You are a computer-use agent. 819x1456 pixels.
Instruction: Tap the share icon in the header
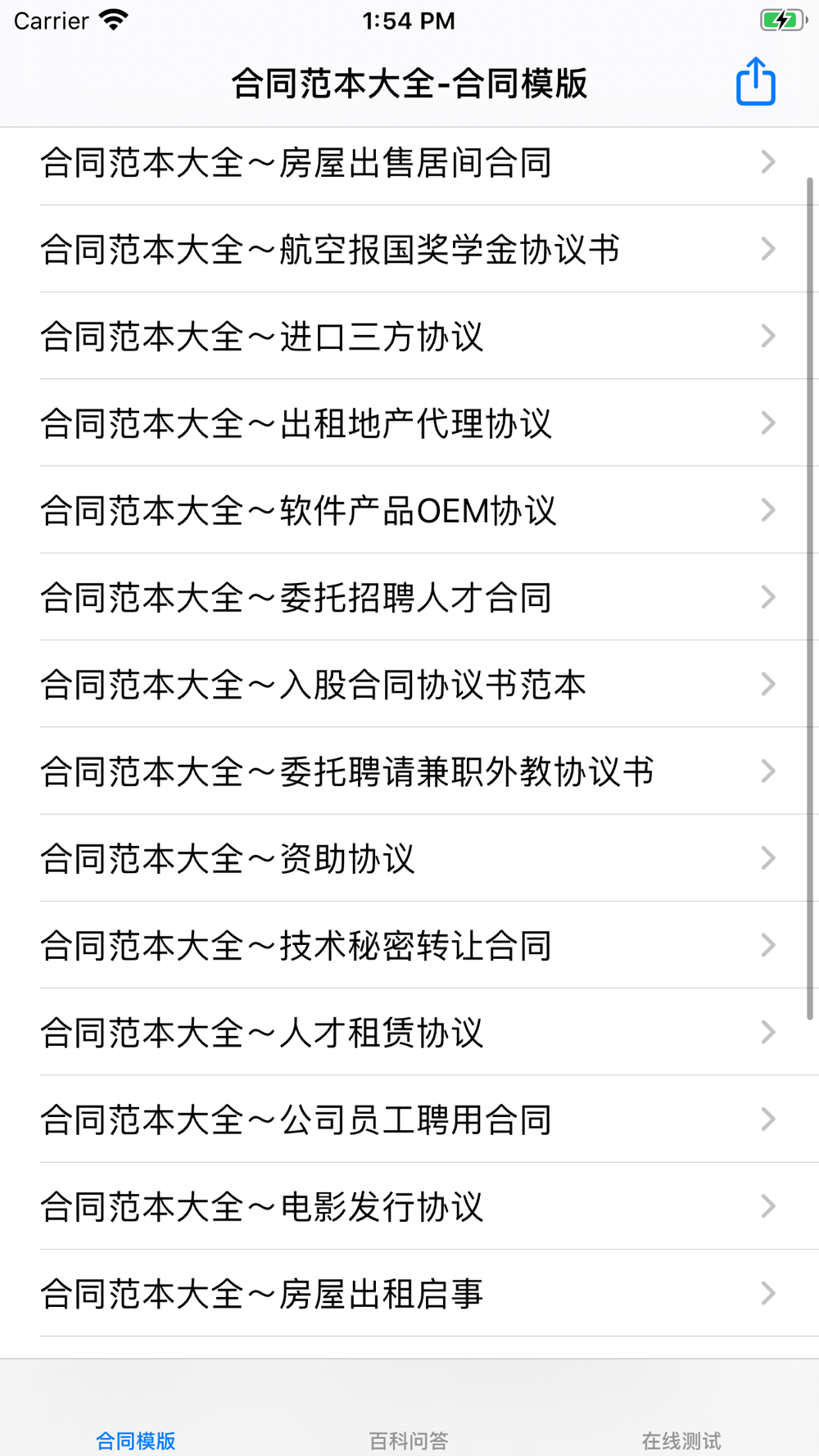755,82
